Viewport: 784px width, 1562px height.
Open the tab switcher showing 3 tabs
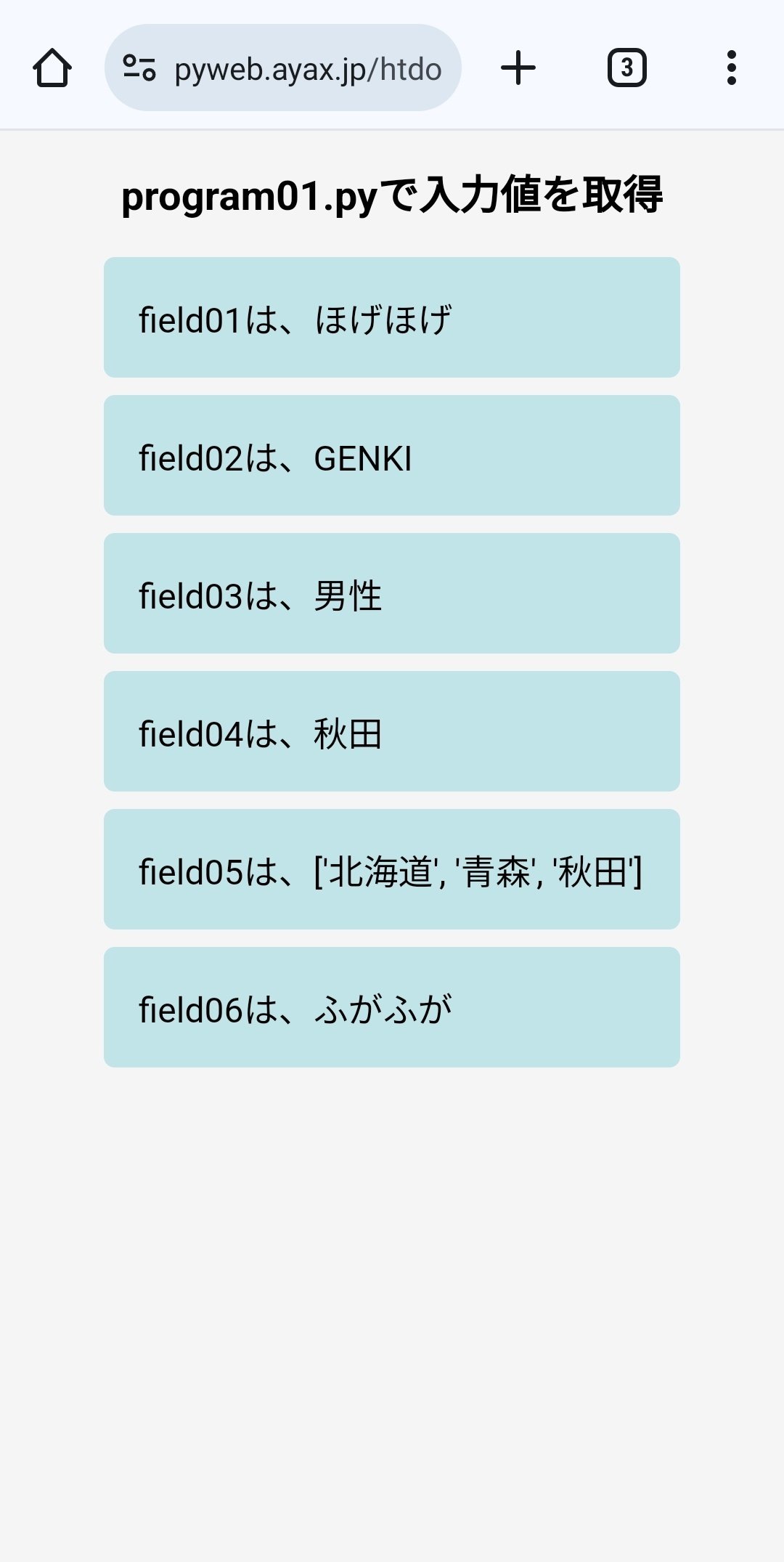pyautogui.click(x=626, y=68)
